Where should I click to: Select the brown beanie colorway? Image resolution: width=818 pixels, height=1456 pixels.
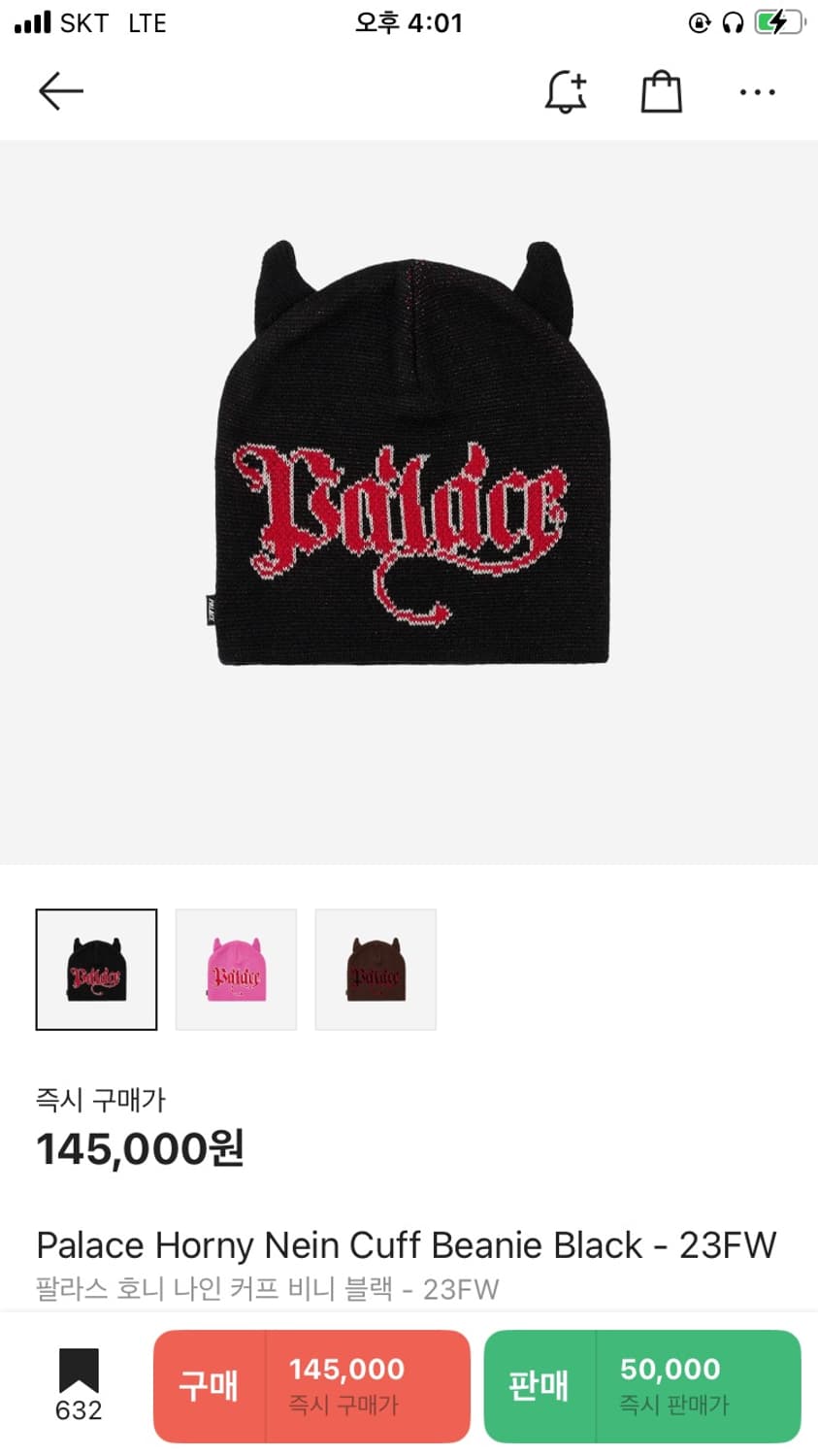tap(376, 969)
